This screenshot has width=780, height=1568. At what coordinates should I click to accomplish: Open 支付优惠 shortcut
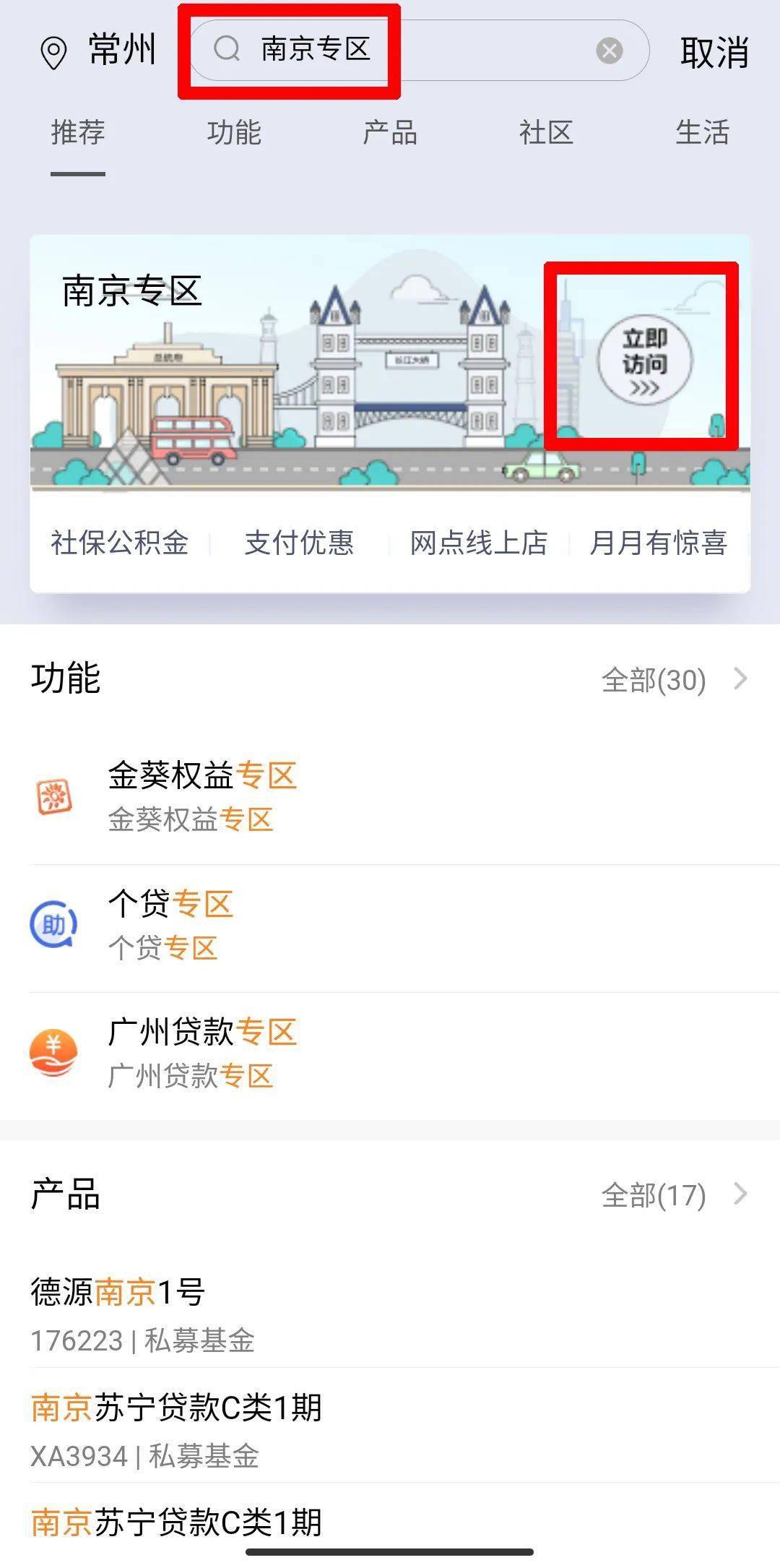[299, 543]
